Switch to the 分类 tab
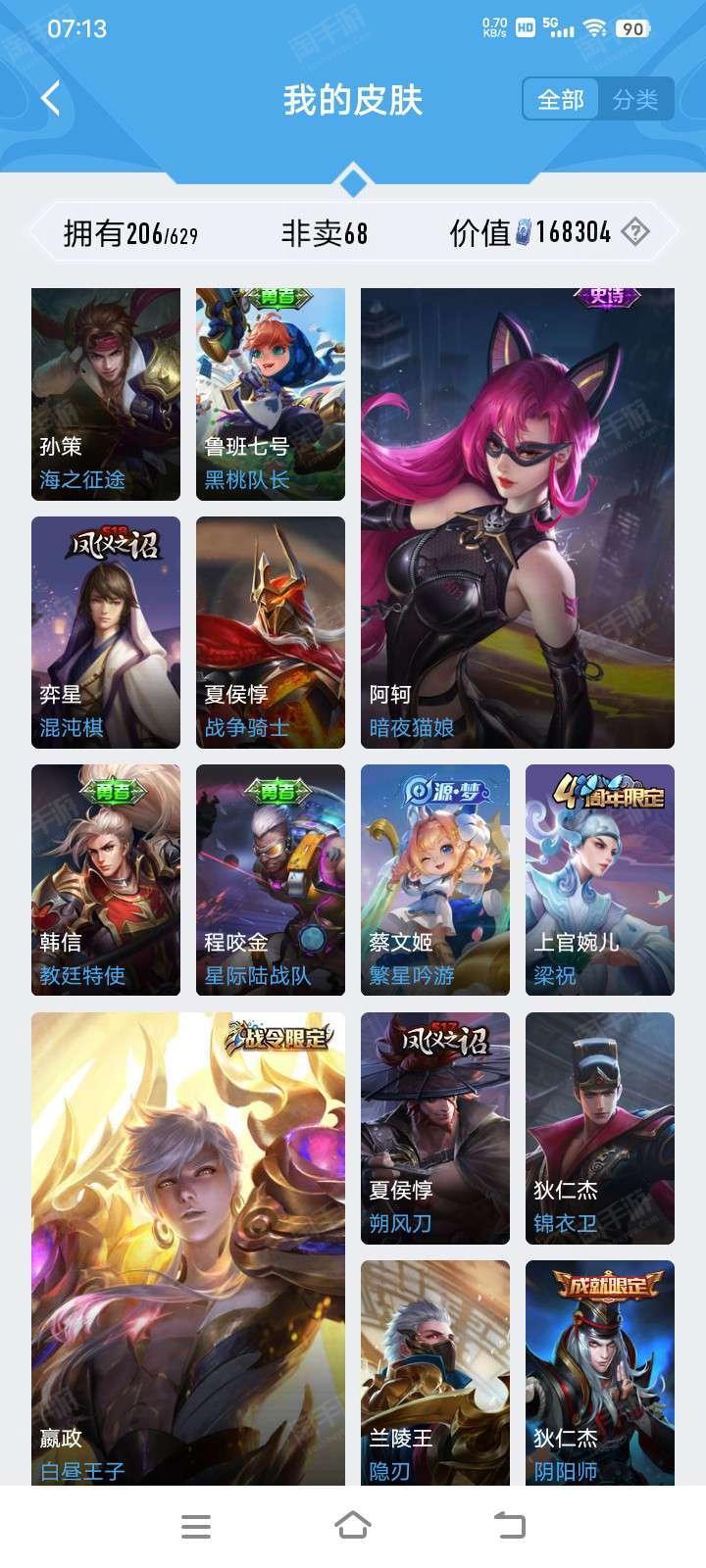The height and width of the screenshot is (1568, 706). (x=635, y=99)
